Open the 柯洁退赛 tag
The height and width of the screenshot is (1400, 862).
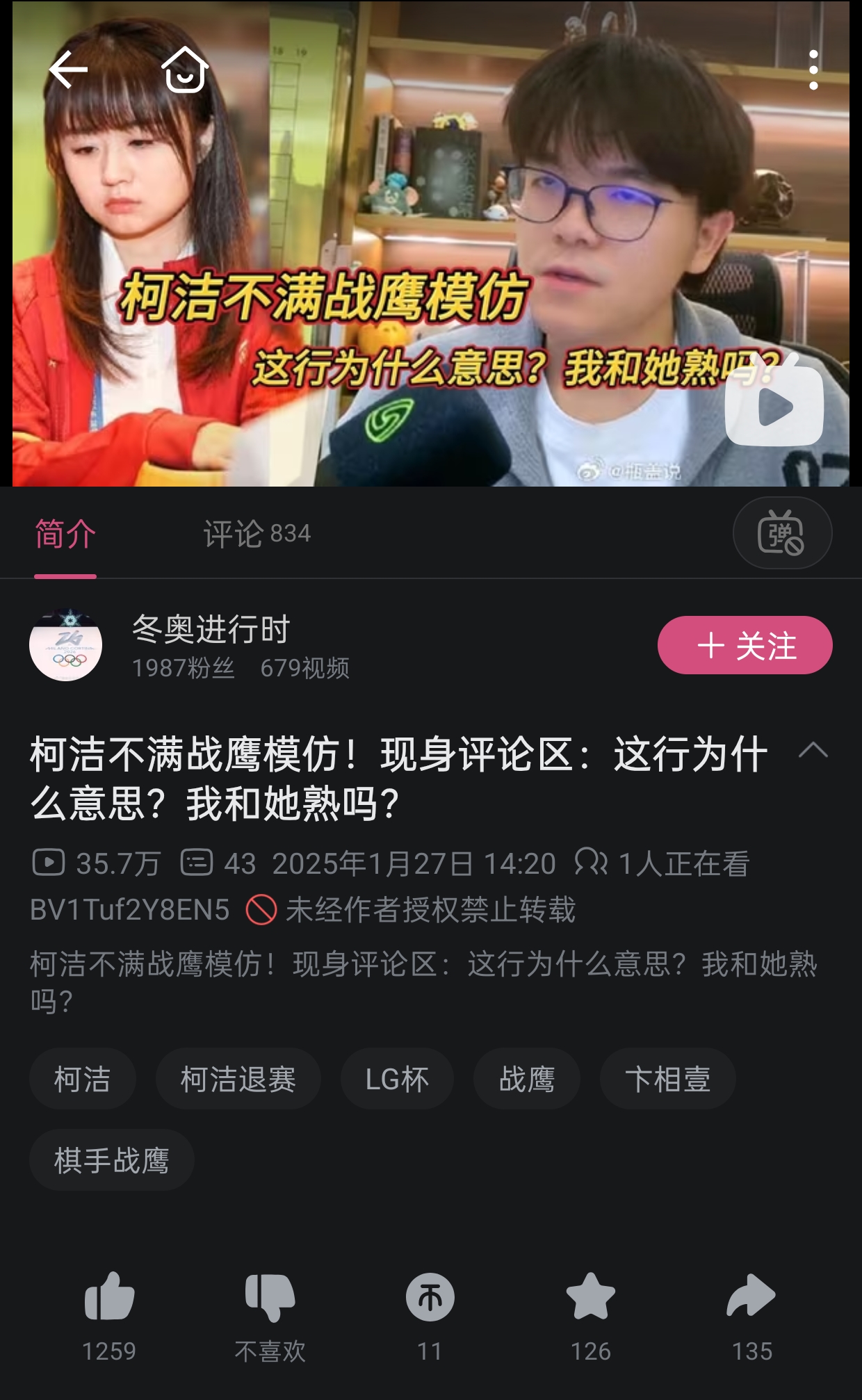pos(238,1079)
